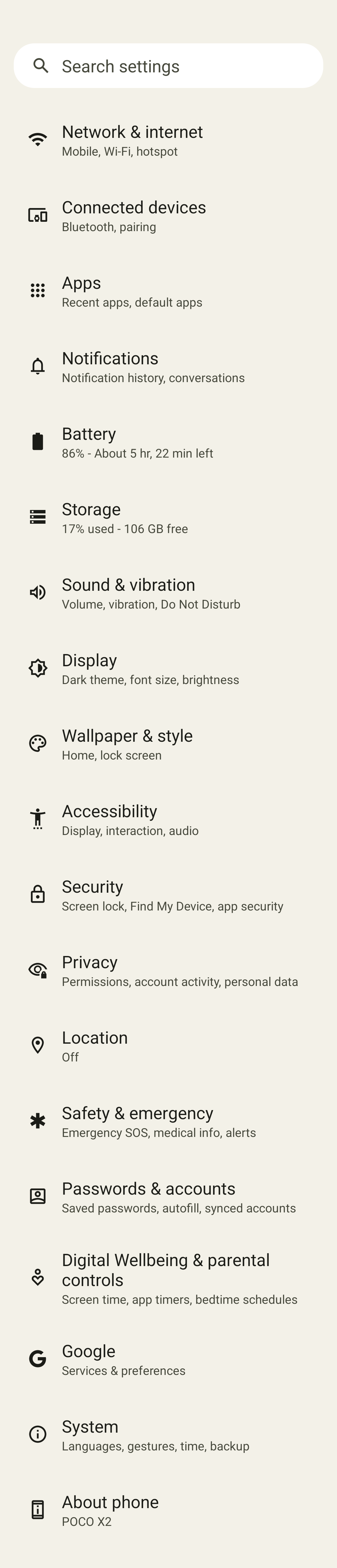Open Accessibility options
Image resolution: width=337 pixels, height=1568 pixels.
tap(168, 819)
